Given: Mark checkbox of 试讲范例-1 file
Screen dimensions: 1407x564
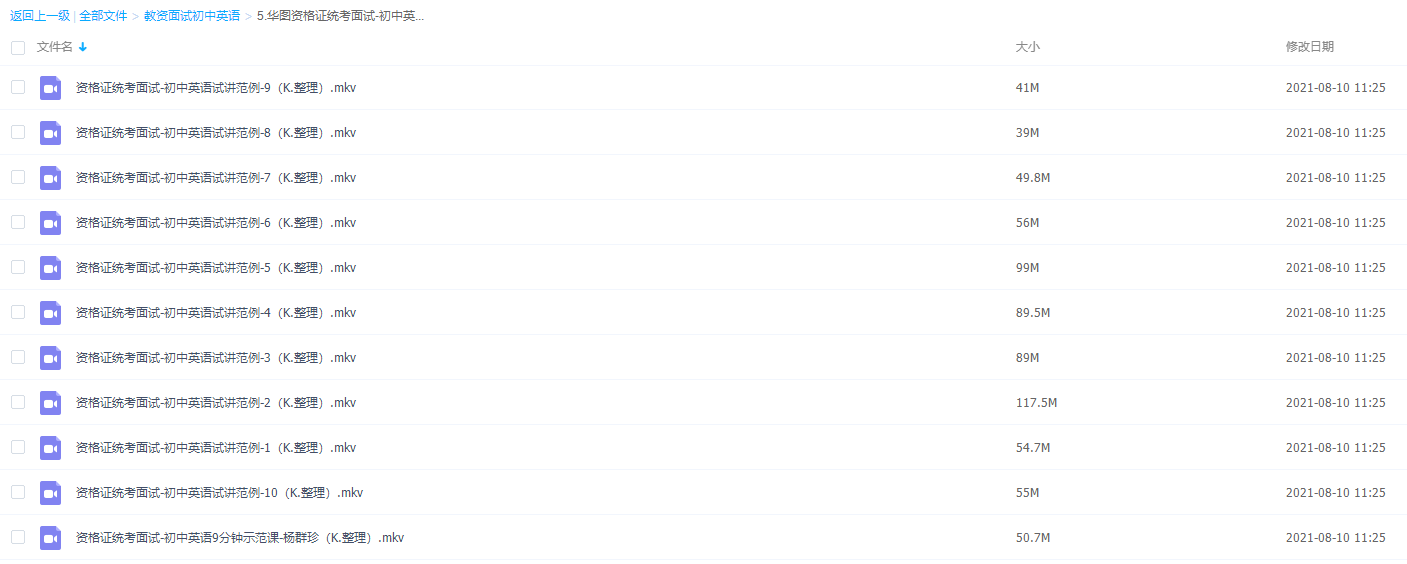Looking at the screenshot, I should tap(18, 447).
